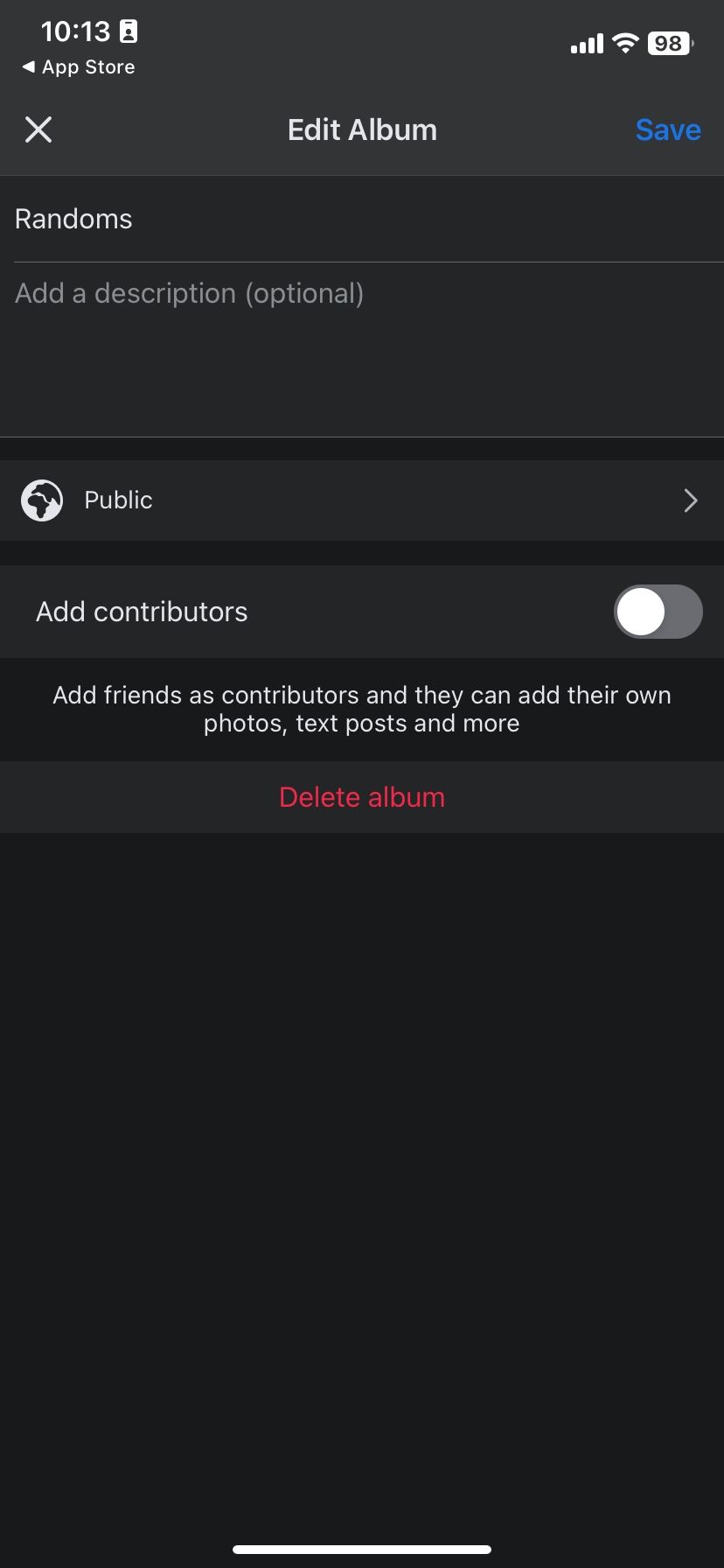724x1568 pixels.
Task: Delete album
Action: click(x=361, y=797)
